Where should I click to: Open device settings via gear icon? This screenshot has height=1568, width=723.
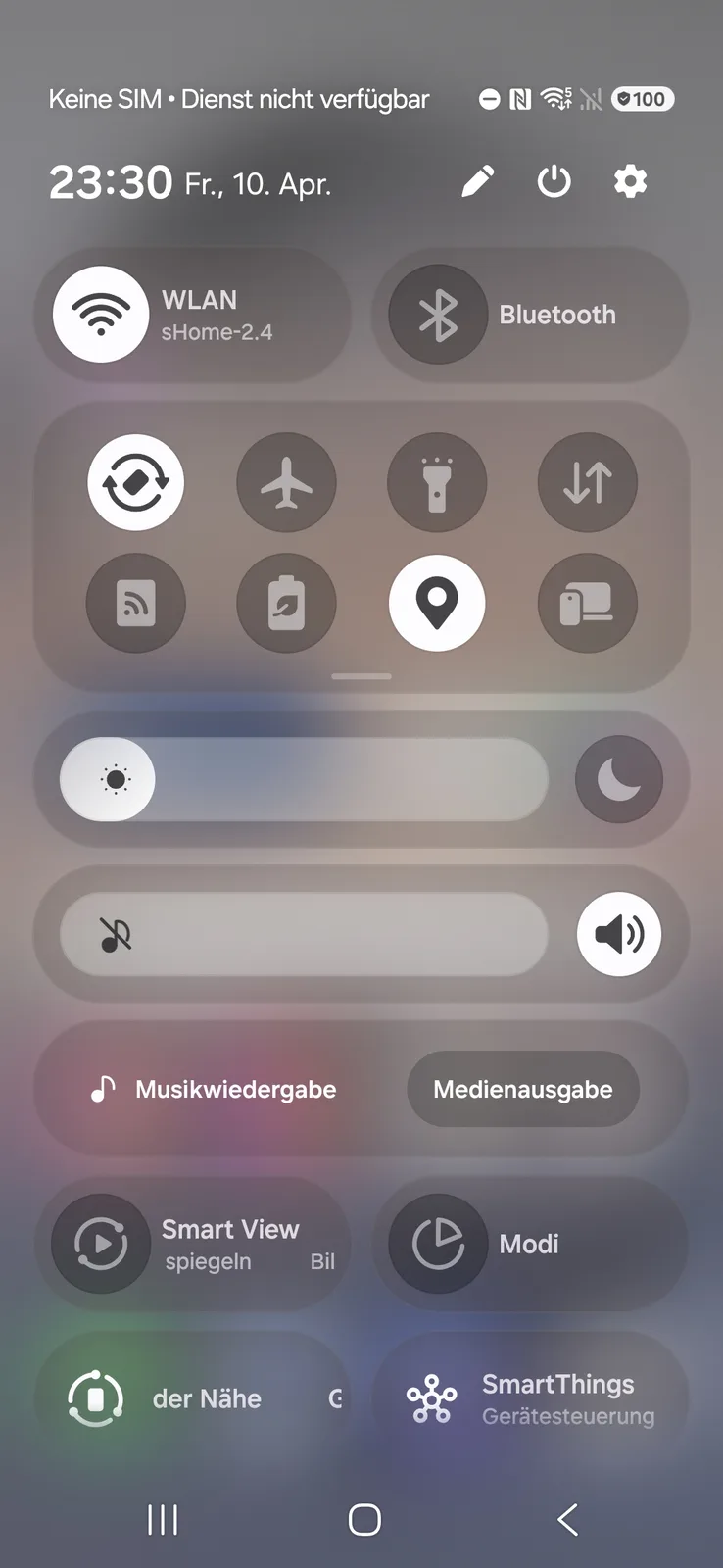(630, 181)
